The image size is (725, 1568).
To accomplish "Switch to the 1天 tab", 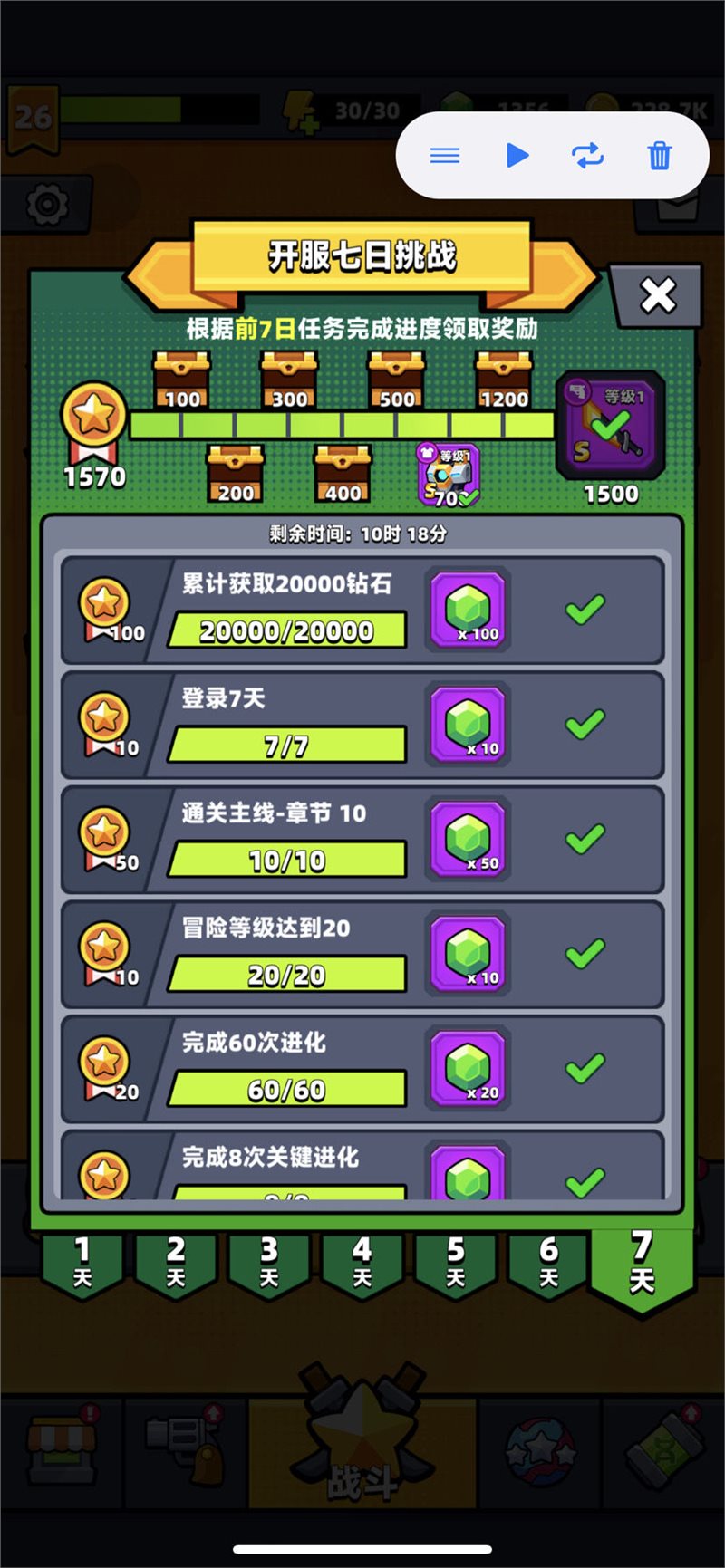I will pyautogui.click(x=82, y=1262).
